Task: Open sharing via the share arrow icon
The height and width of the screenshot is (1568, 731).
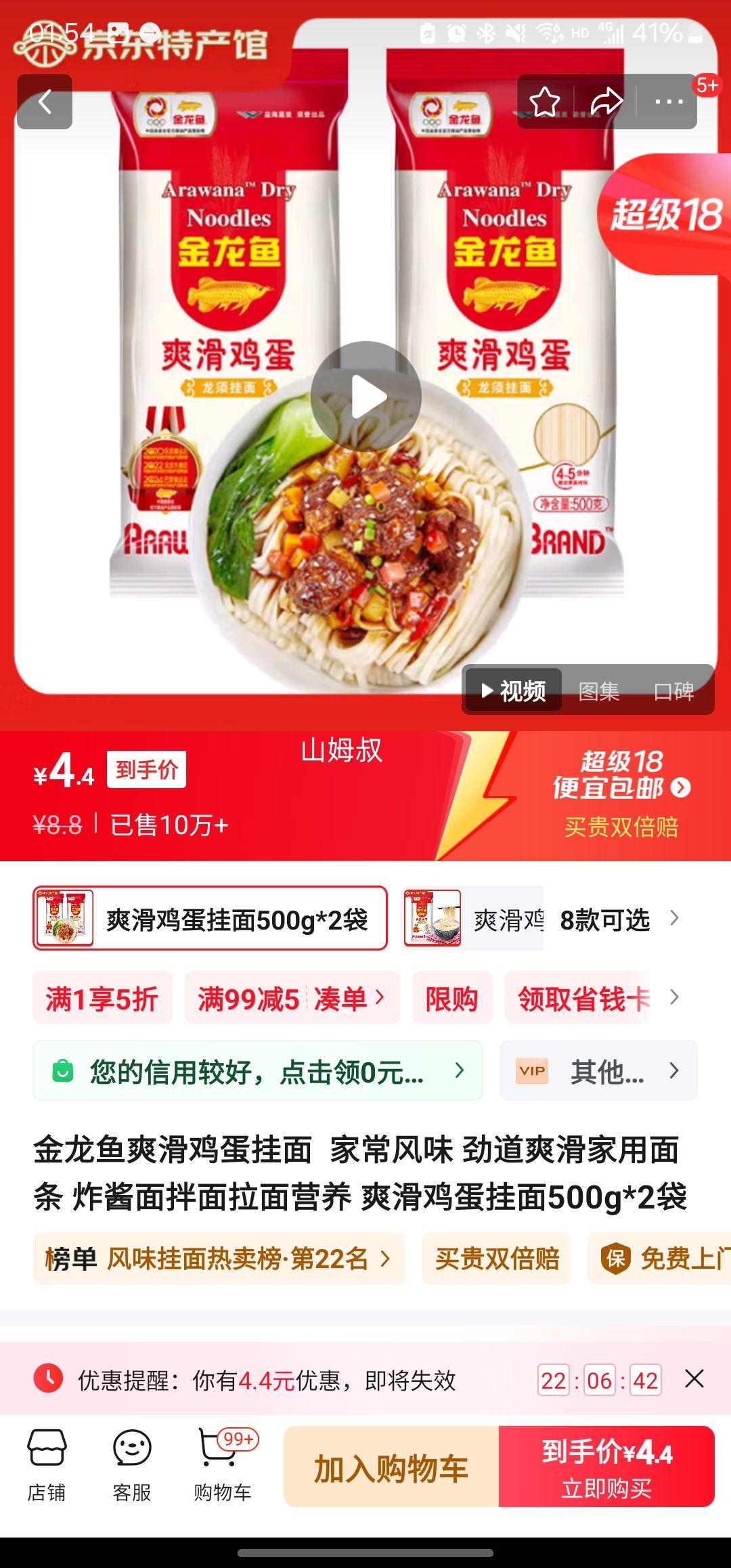Action: (x=606, y=100)
